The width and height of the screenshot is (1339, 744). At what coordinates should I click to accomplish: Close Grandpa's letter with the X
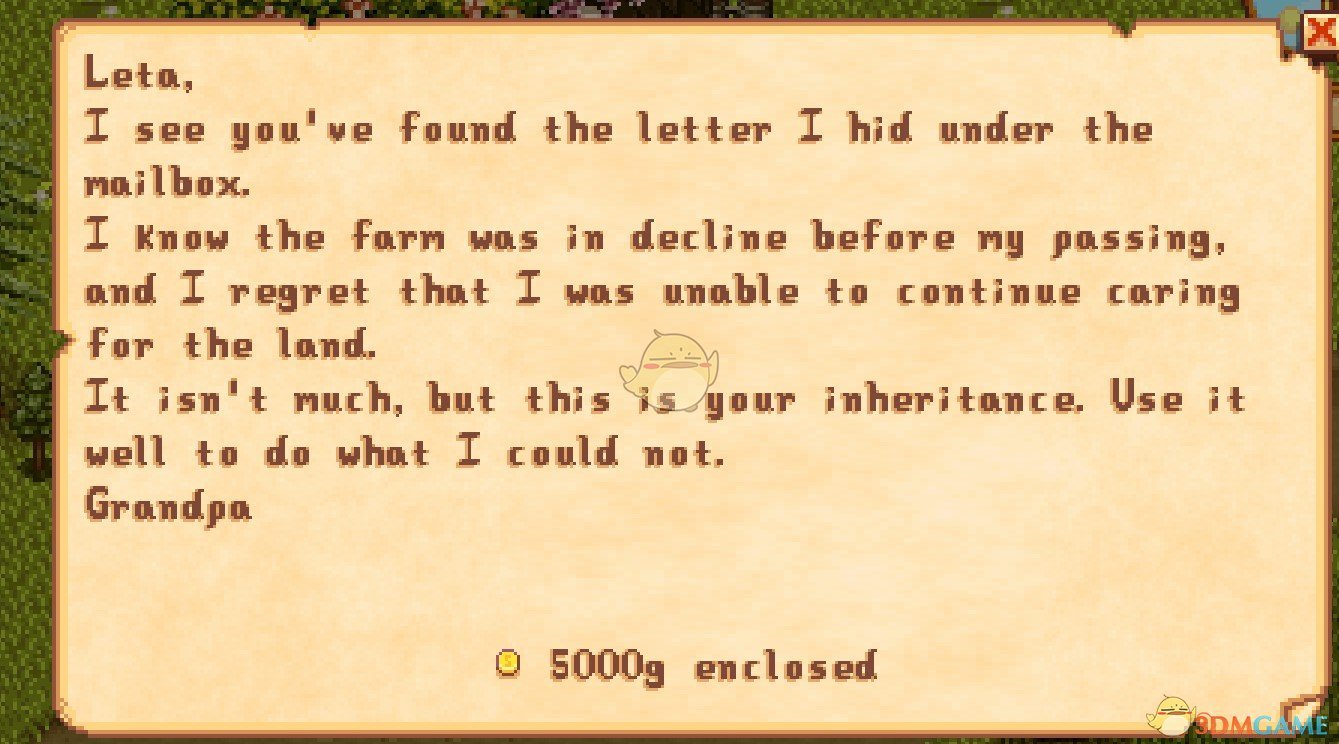1320,31
